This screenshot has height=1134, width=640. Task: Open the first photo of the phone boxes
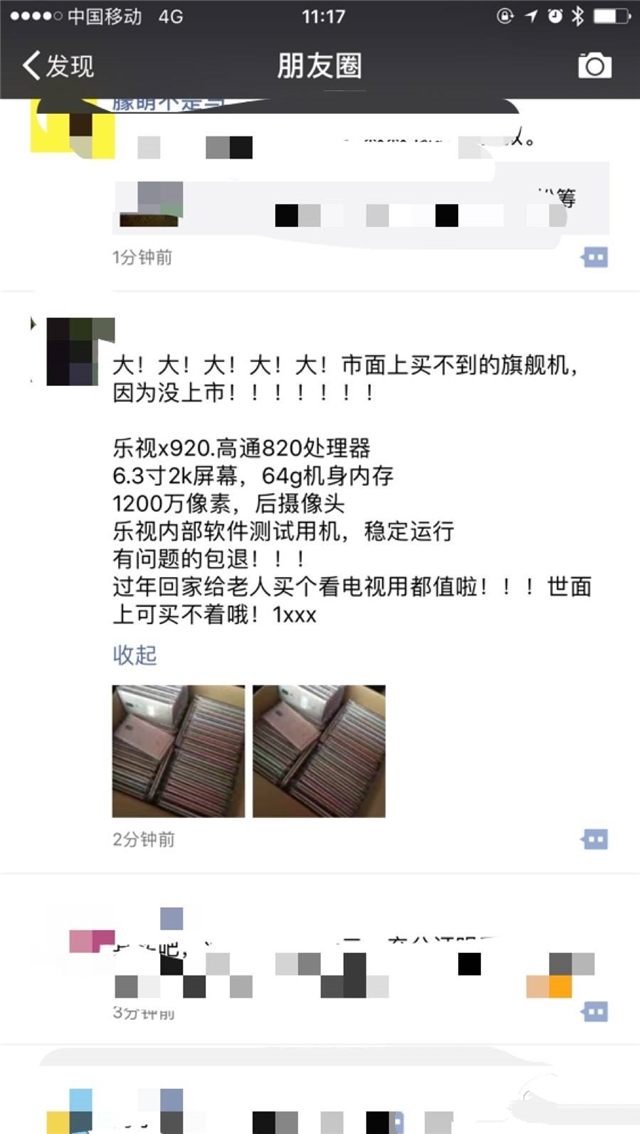click(178, 751)
